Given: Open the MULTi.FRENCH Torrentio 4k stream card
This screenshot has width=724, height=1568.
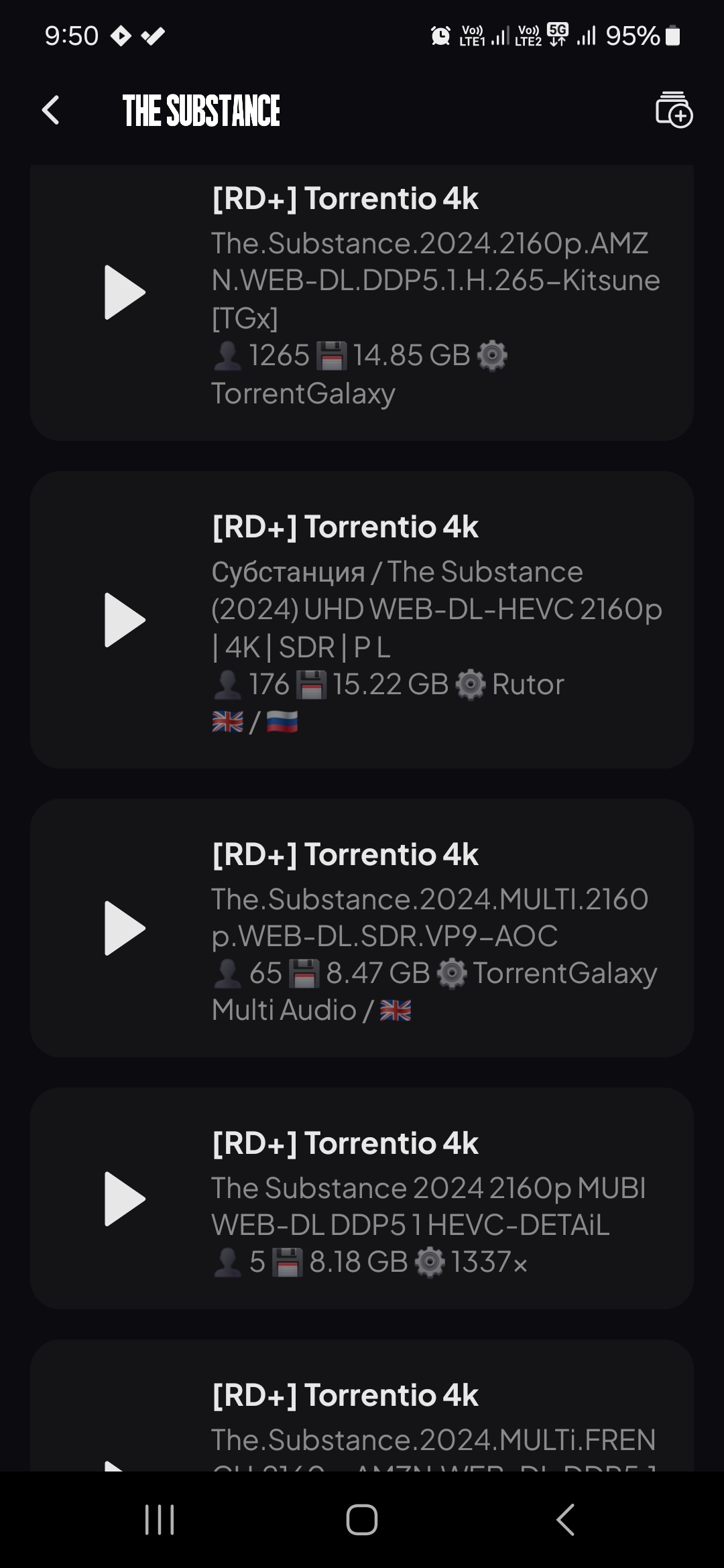Looking at the screenshot, I should 362,1405.
